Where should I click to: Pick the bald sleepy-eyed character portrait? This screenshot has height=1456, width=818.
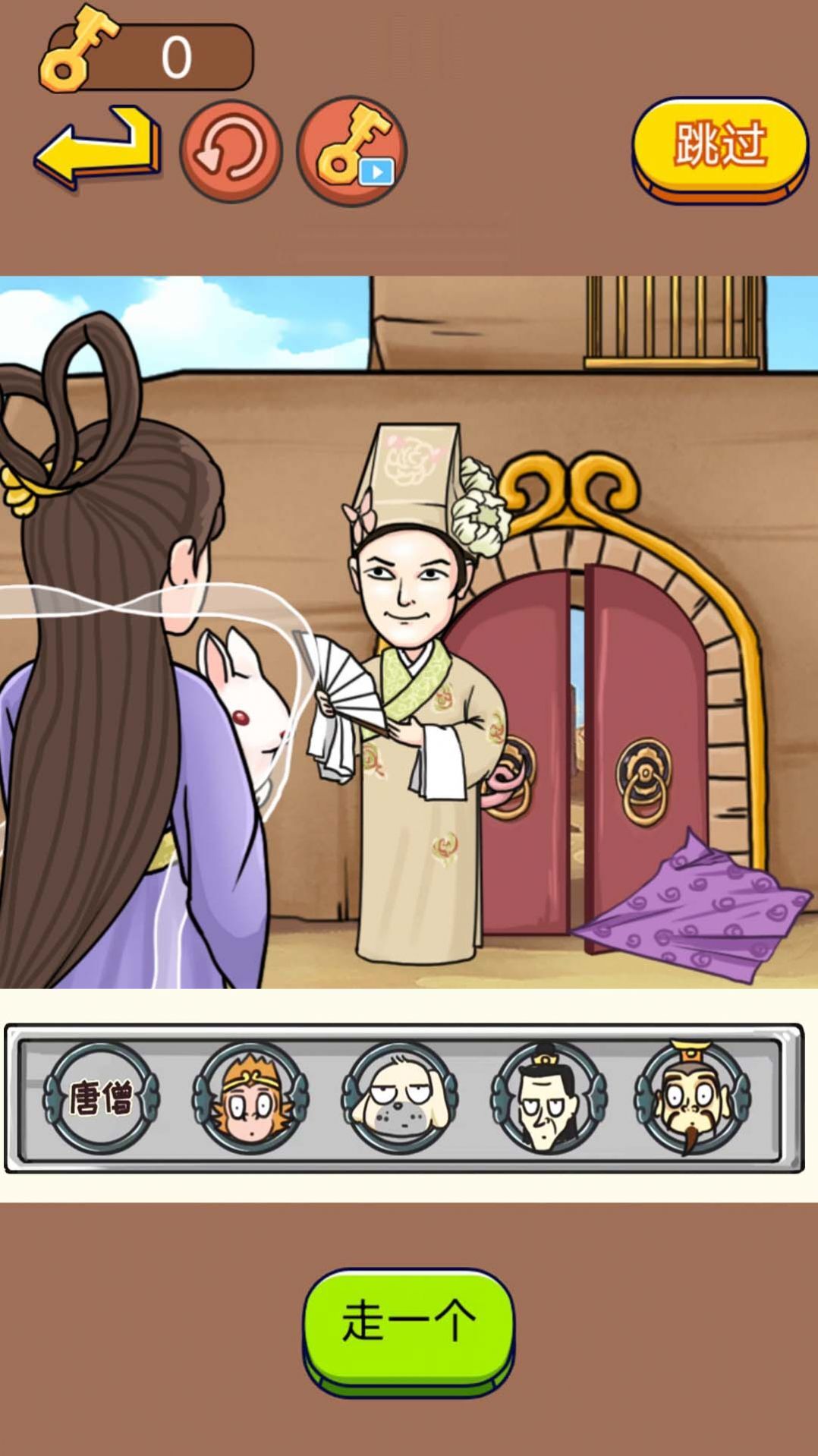point(399,1098)
